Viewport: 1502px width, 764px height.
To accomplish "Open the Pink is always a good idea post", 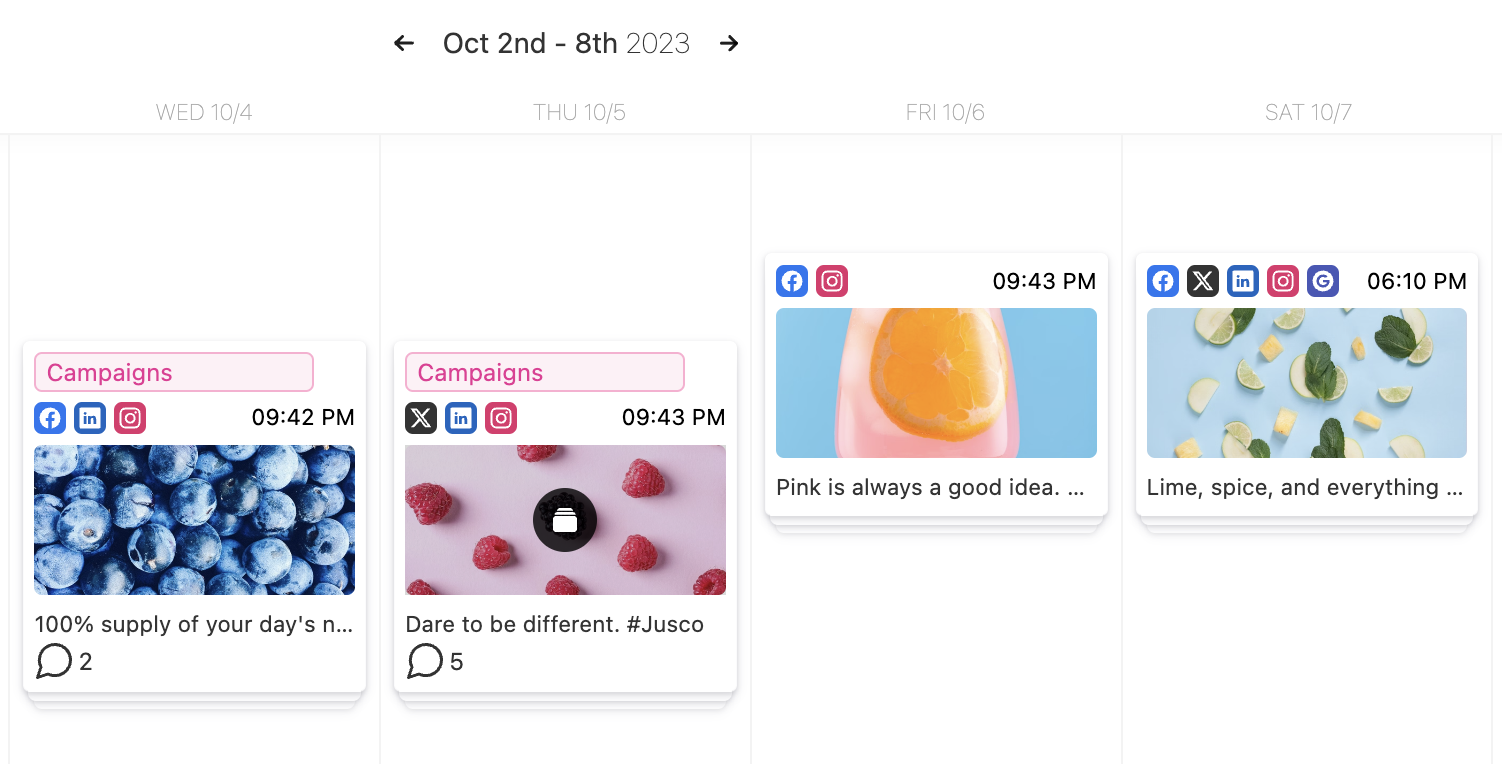I will [936, 383].
